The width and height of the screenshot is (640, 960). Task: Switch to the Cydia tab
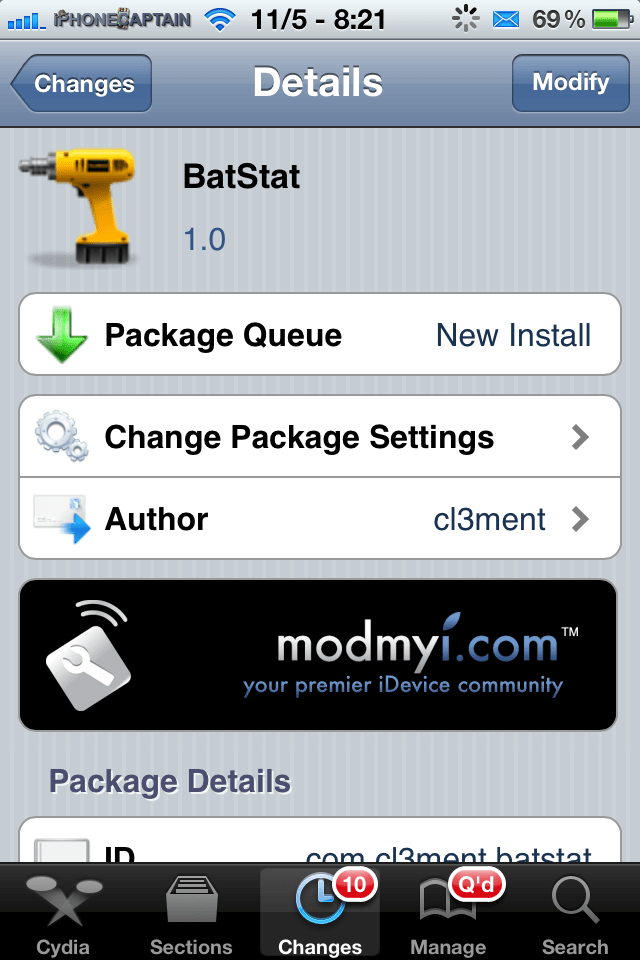[x=63, y=912]
